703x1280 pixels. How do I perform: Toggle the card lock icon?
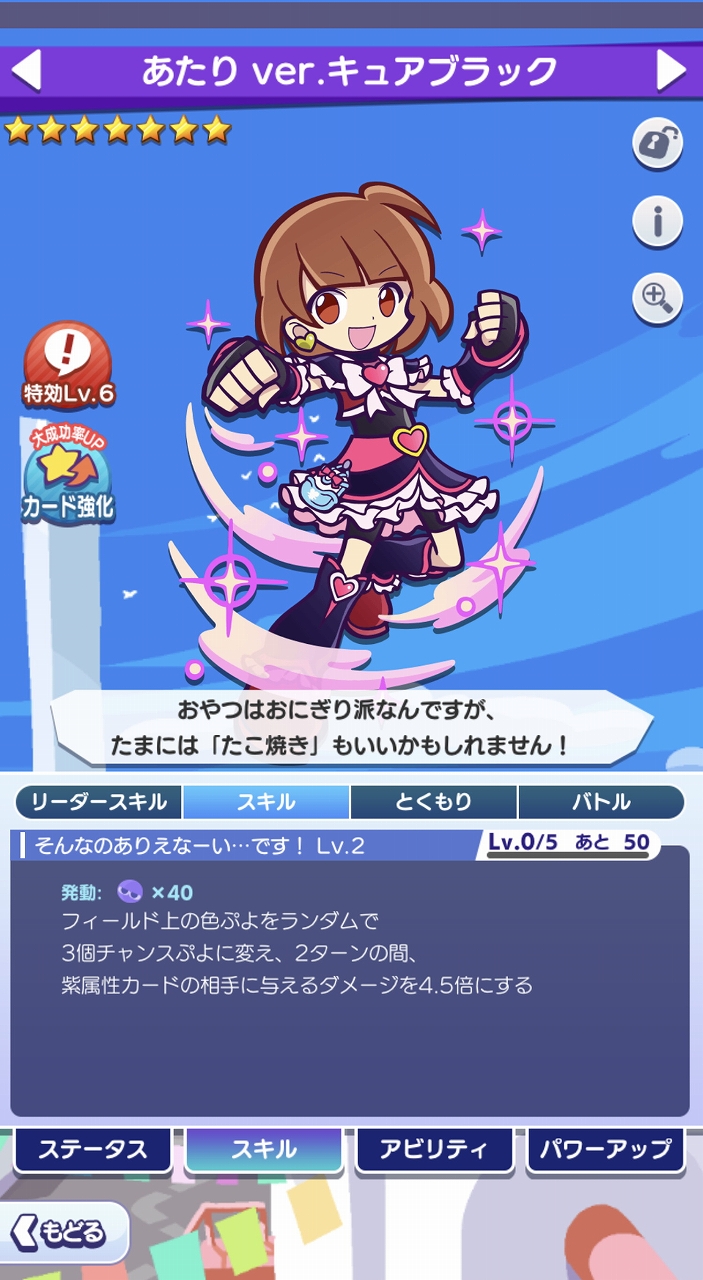pos(657,146)
